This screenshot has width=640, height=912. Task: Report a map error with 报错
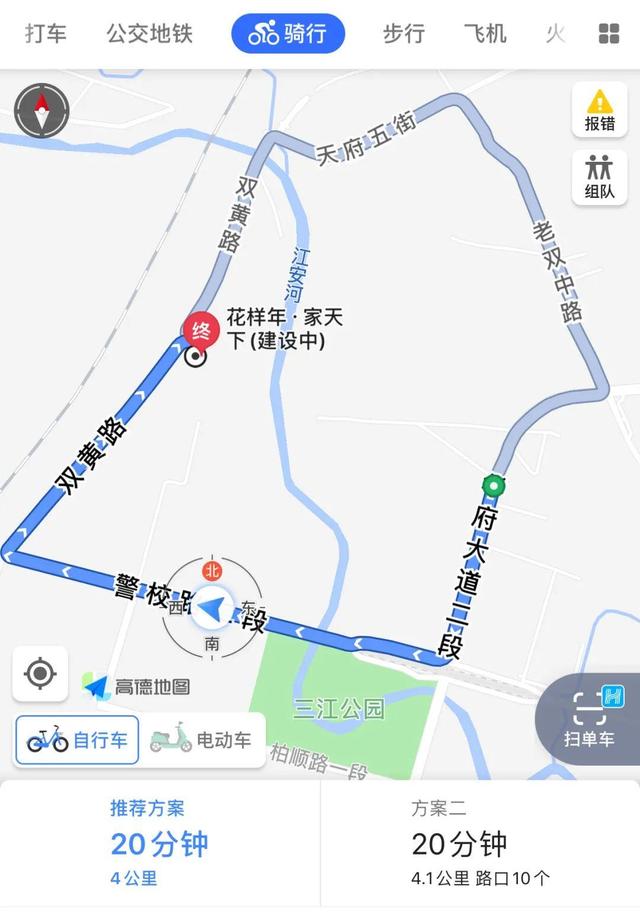tap(600, 111)
